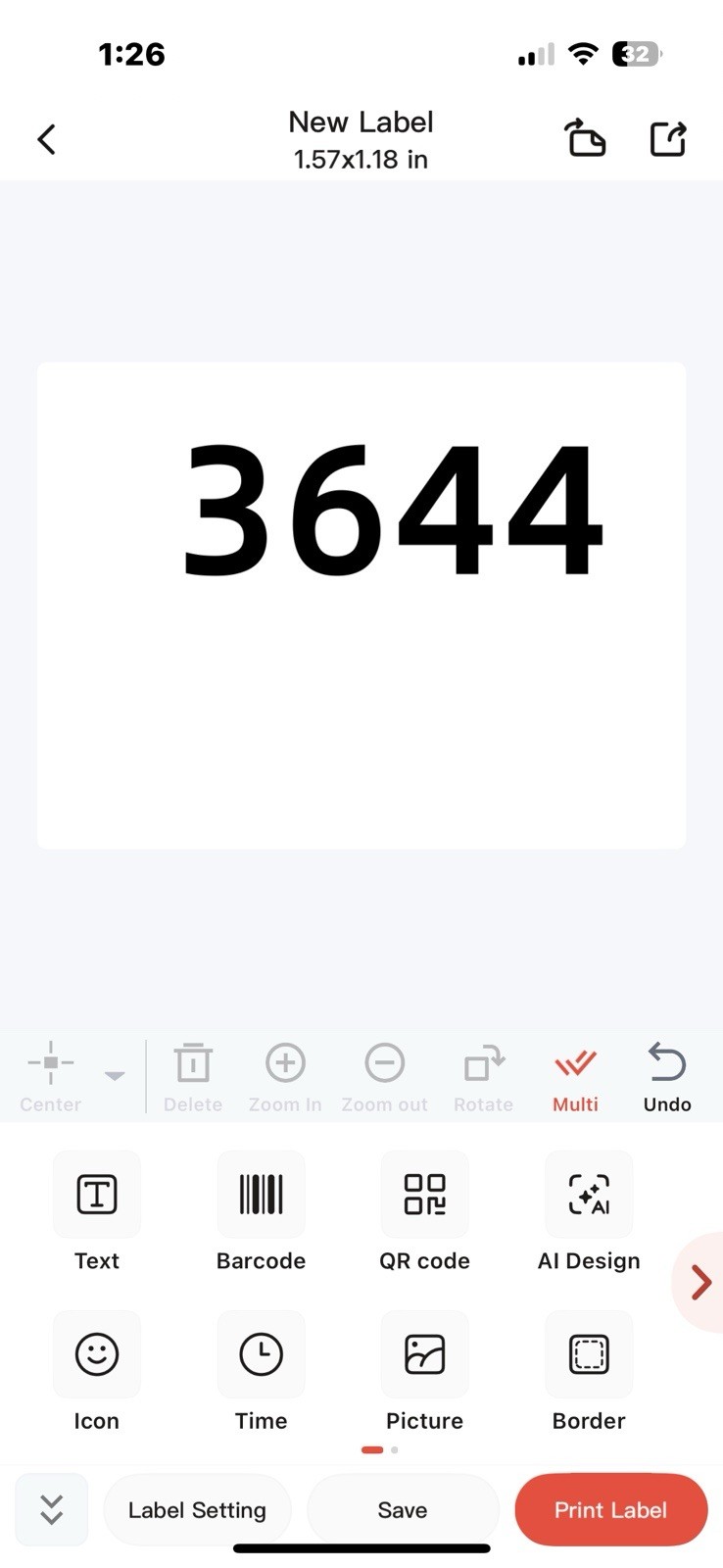The width and height of the screenshot is (723, 1568).
Task: Enable Multi select mode
Action: click(x=575, y=1078)
